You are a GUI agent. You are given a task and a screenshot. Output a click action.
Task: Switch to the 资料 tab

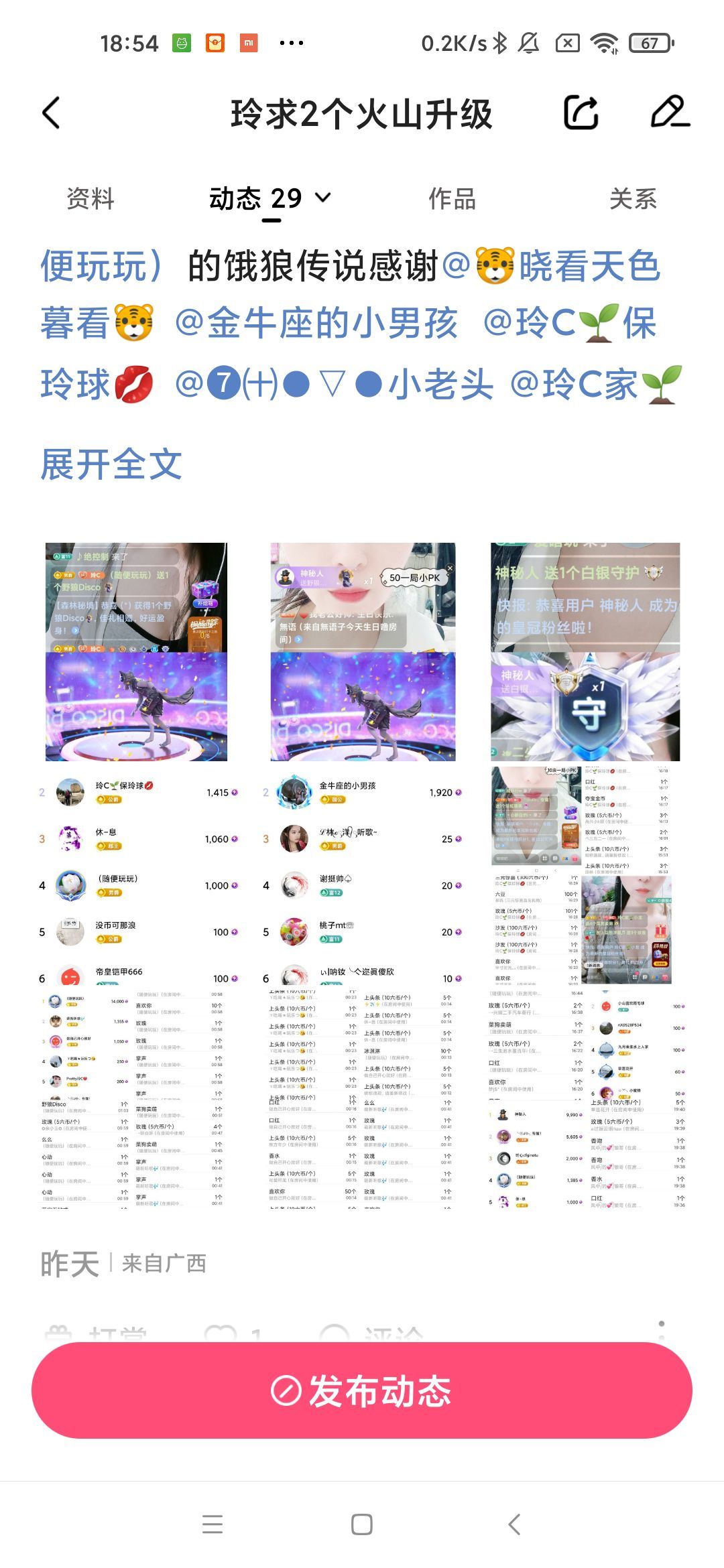[90, 199]
